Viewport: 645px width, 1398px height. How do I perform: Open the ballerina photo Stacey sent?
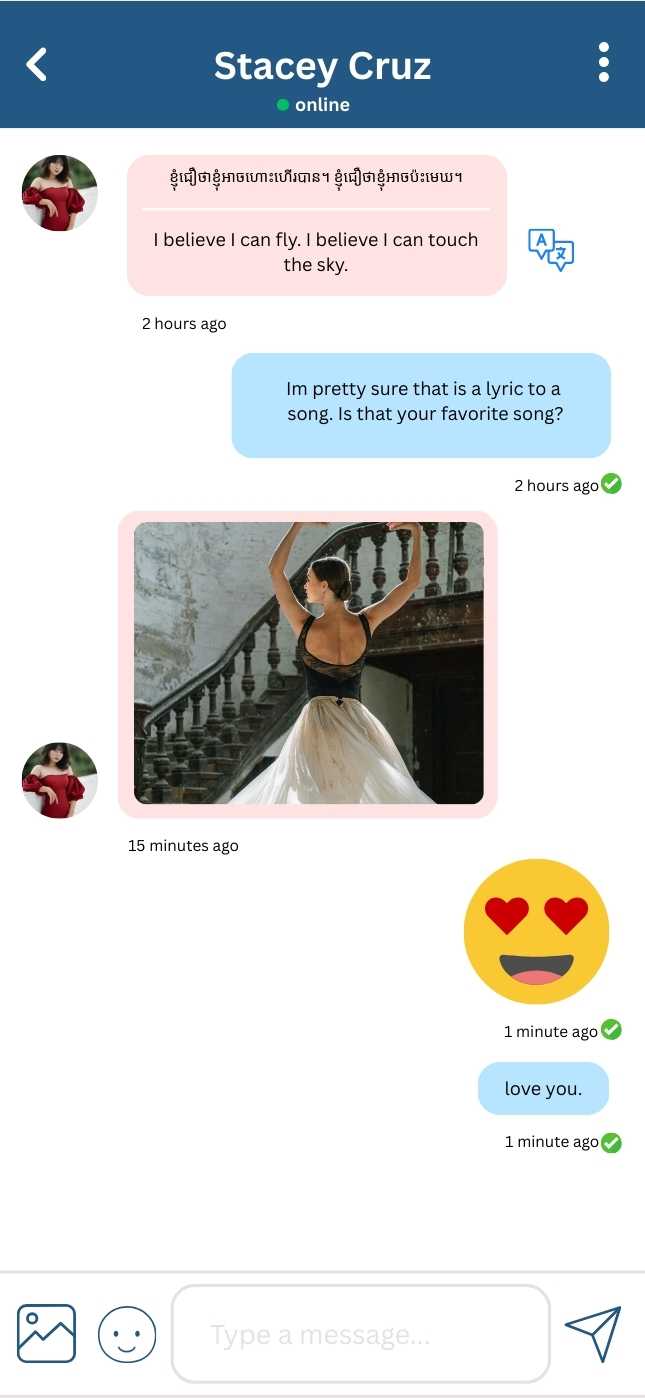308,663
